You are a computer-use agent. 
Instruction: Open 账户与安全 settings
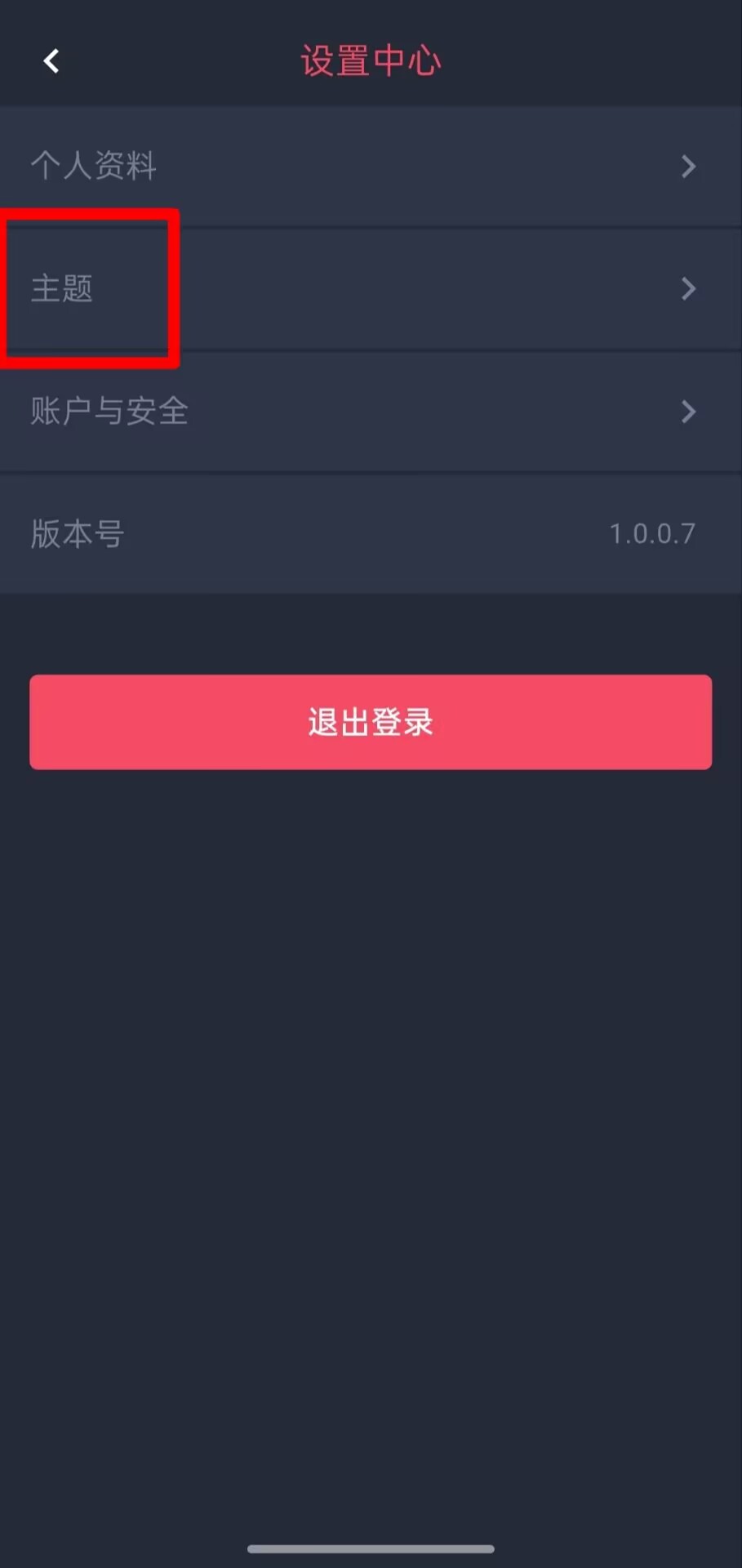point(371,411)
